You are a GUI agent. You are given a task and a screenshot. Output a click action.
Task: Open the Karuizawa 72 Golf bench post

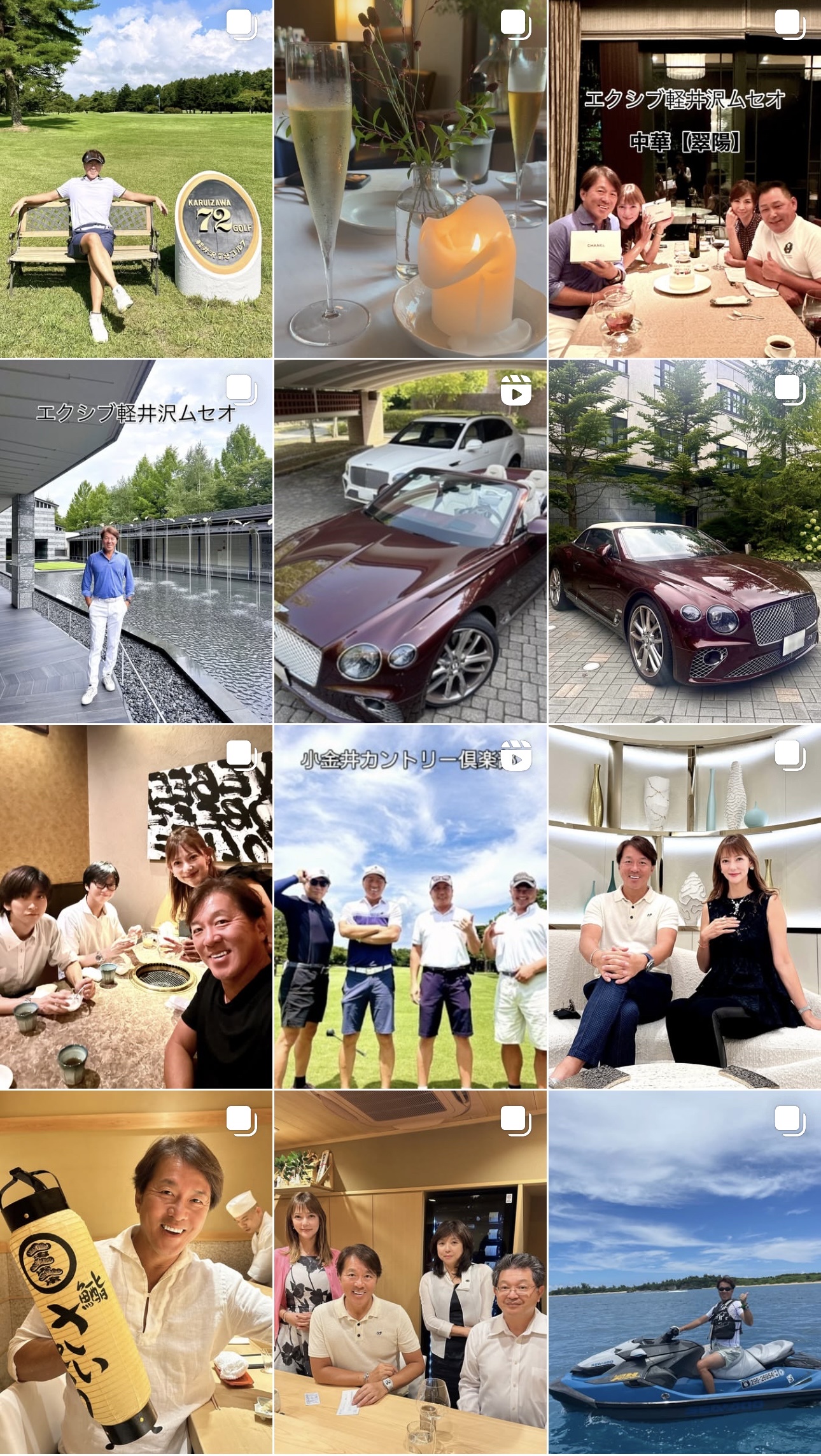point(136,178)
